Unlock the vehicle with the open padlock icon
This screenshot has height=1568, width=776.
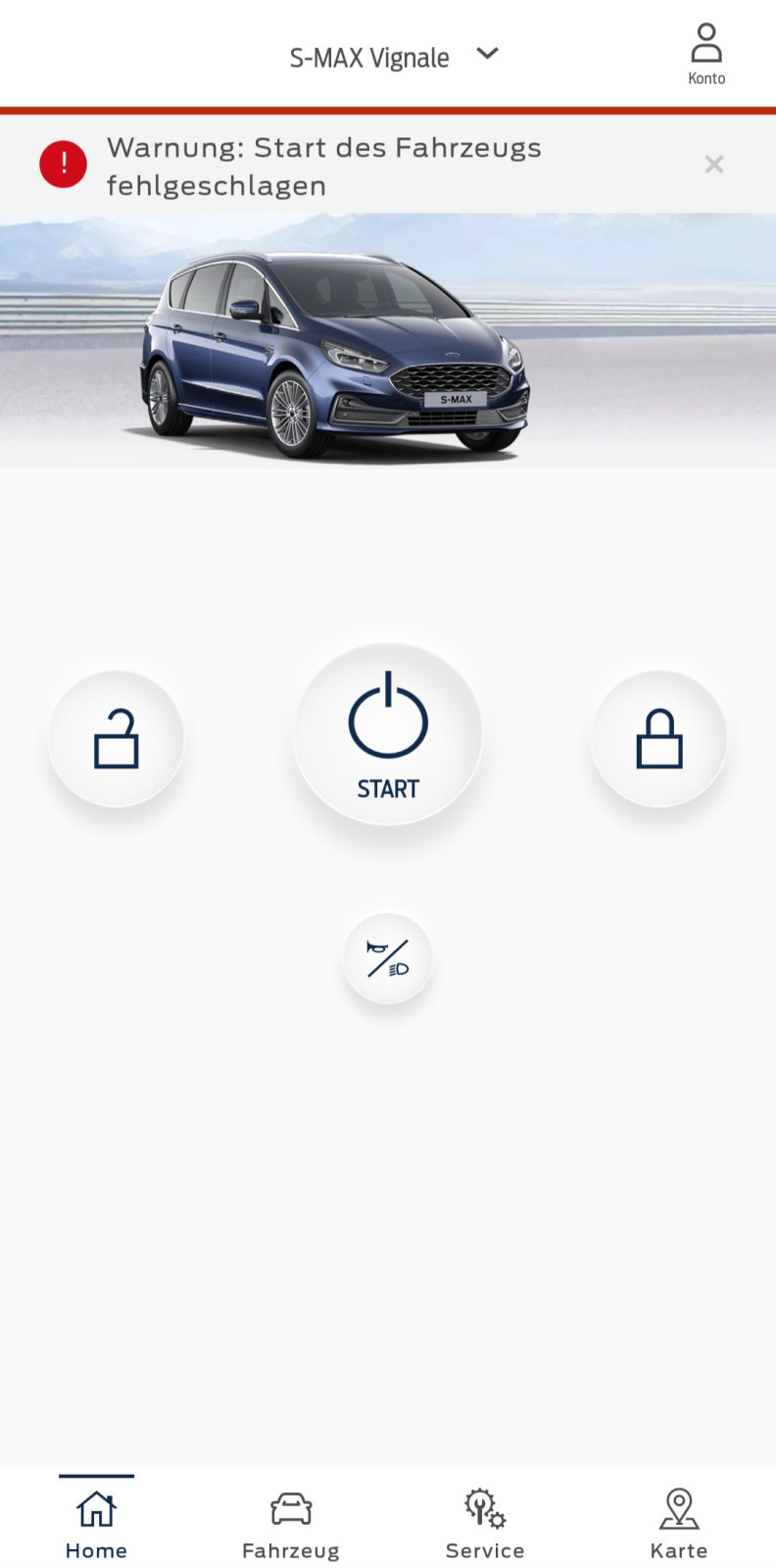point(116,738)
